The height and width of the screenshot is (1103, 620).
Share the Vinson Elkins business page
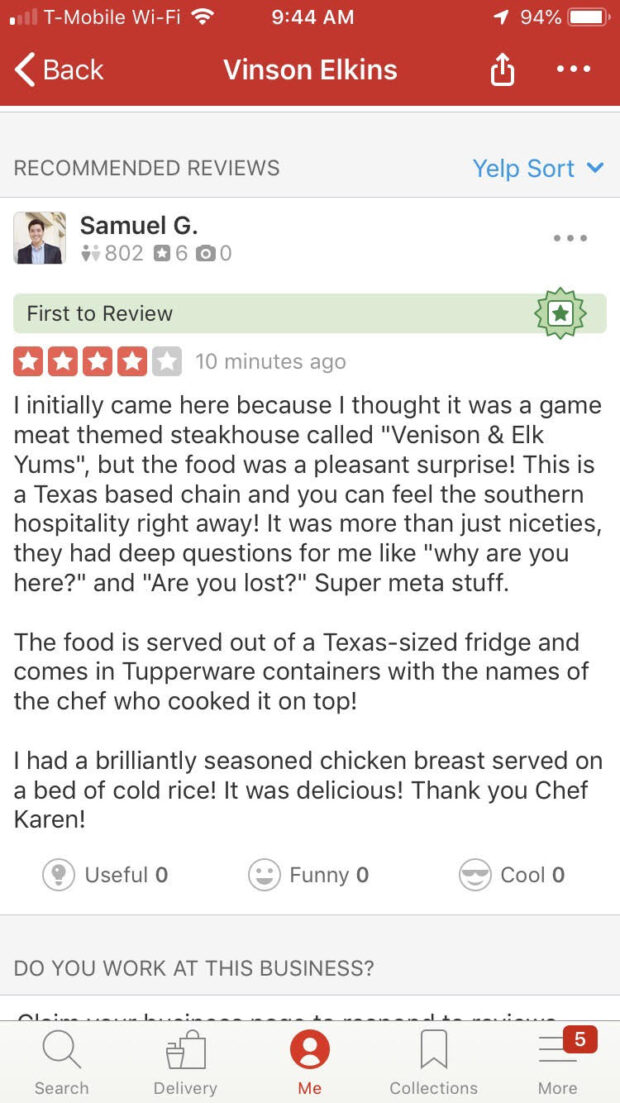pos(502,70)
